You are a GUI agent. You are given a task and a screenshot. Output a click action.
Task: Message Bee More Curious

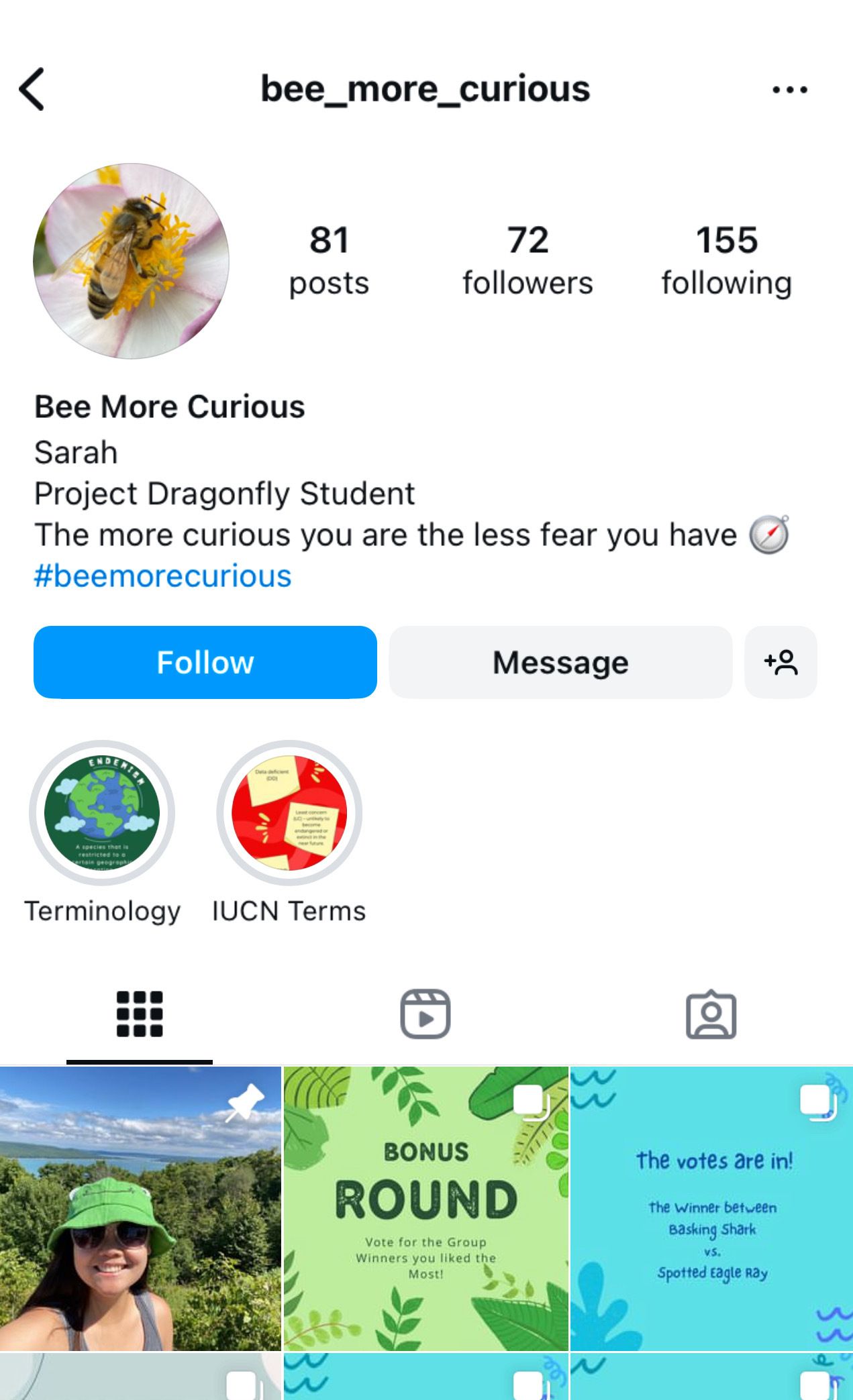click(560, 662)
